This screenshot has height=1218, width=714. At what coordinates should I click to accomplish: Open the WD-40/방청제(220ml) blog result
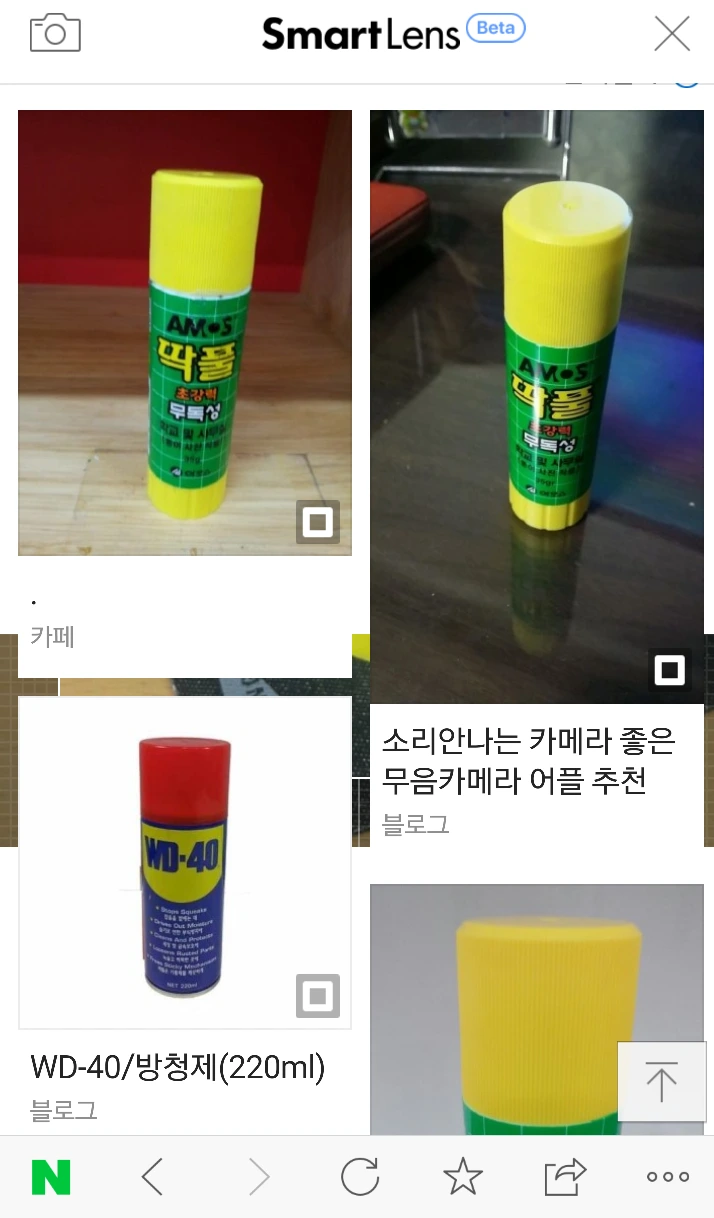[178, 1068]
